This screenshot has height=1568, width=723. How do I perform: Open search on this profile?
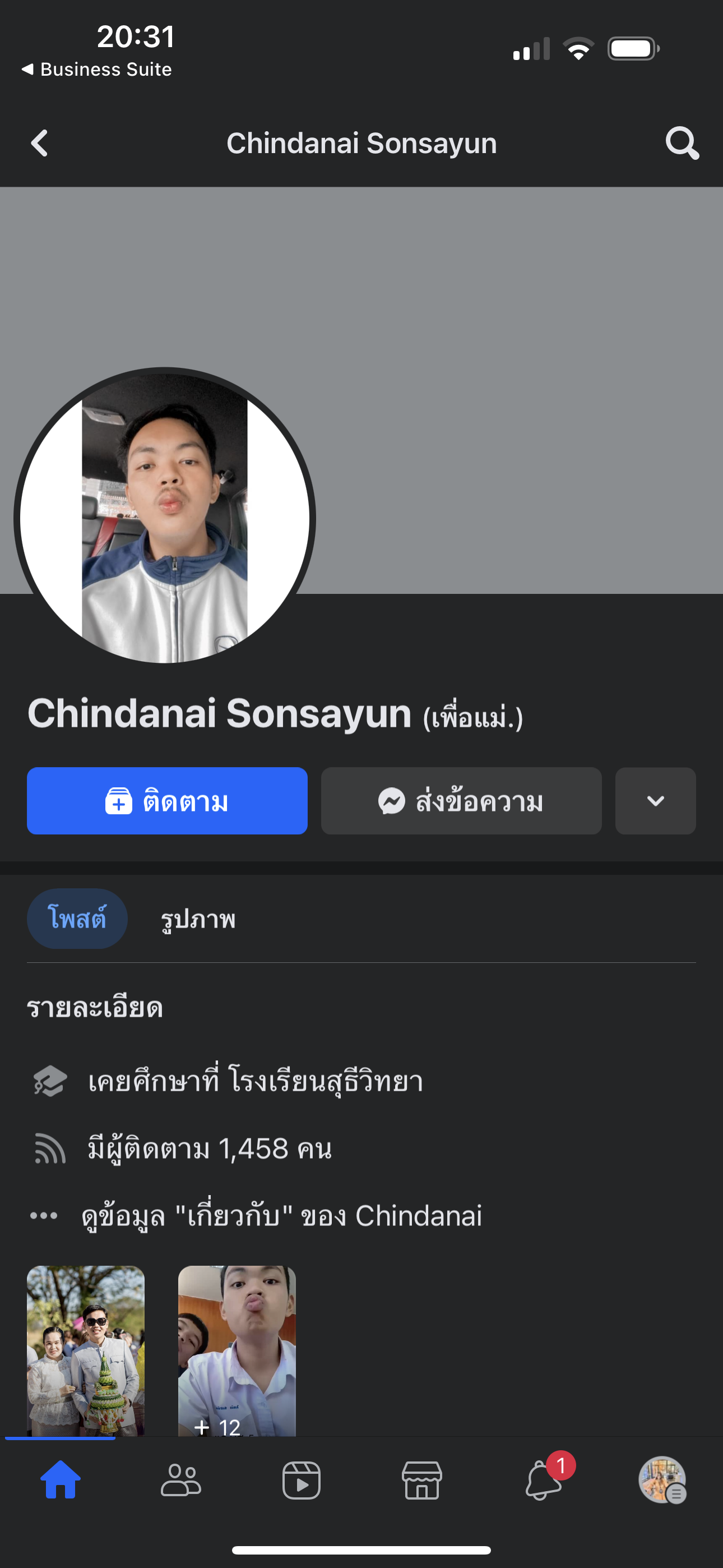(681, 144)
